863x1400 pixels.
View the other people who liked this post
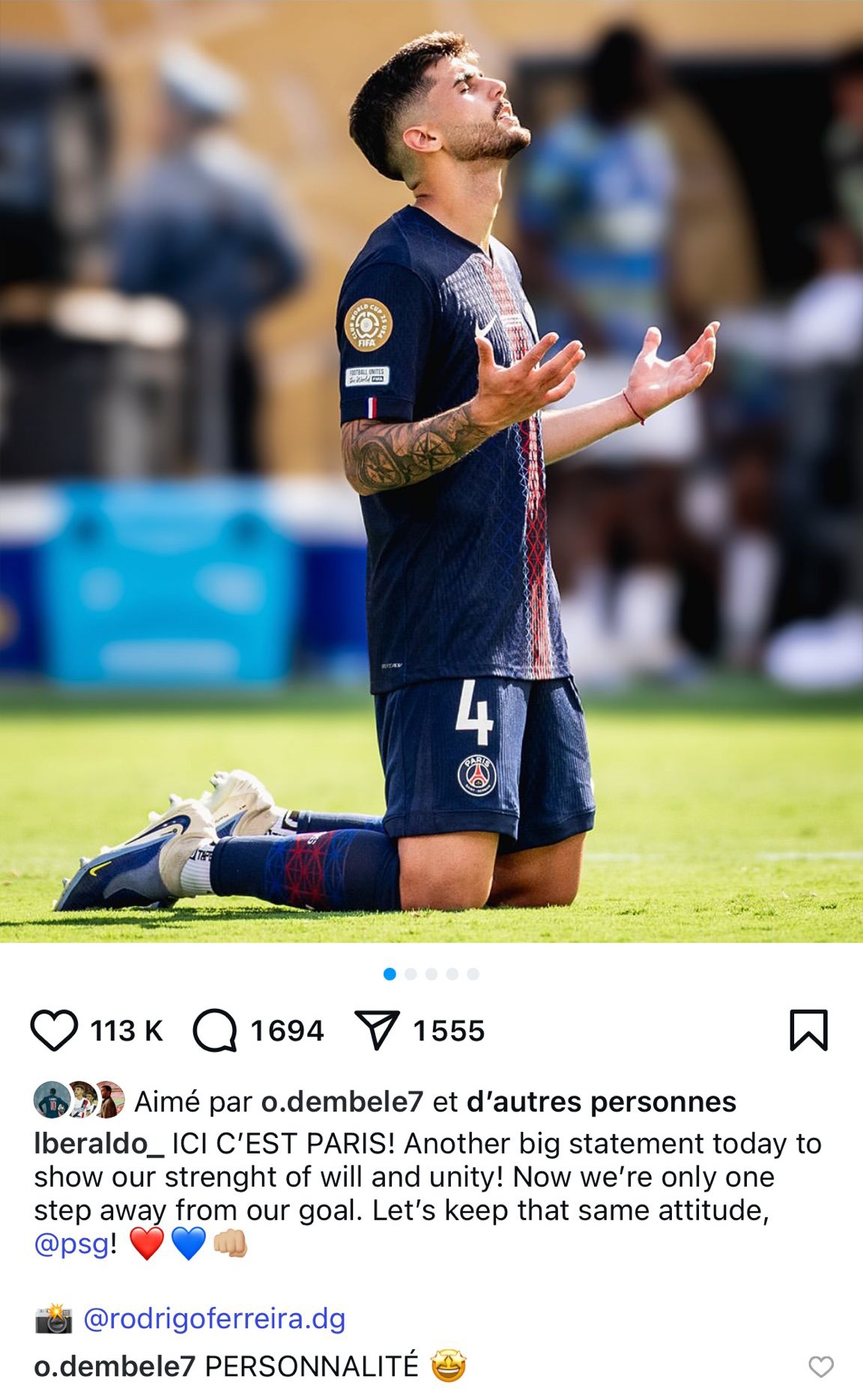pos(601,1102)
